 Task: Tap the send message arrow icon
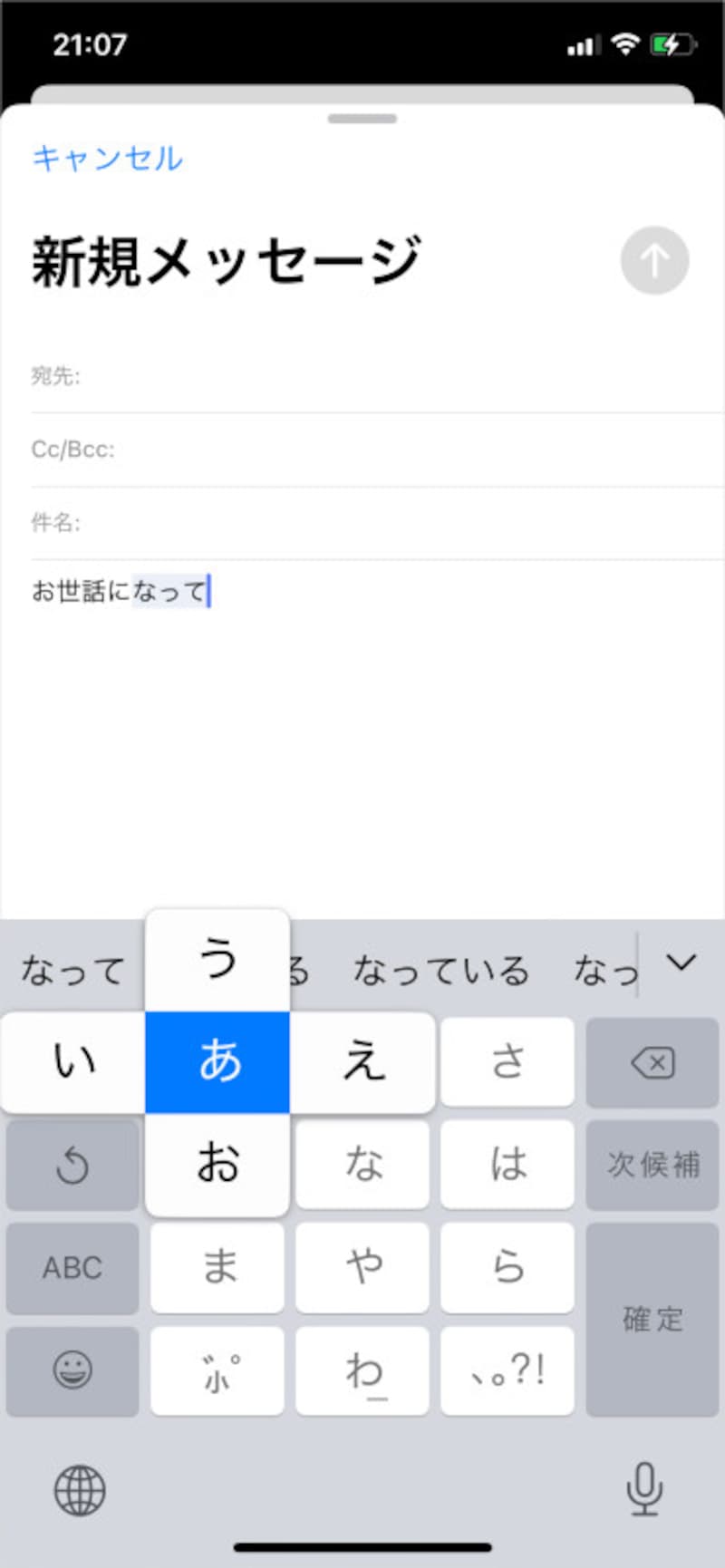pos(652,260)
